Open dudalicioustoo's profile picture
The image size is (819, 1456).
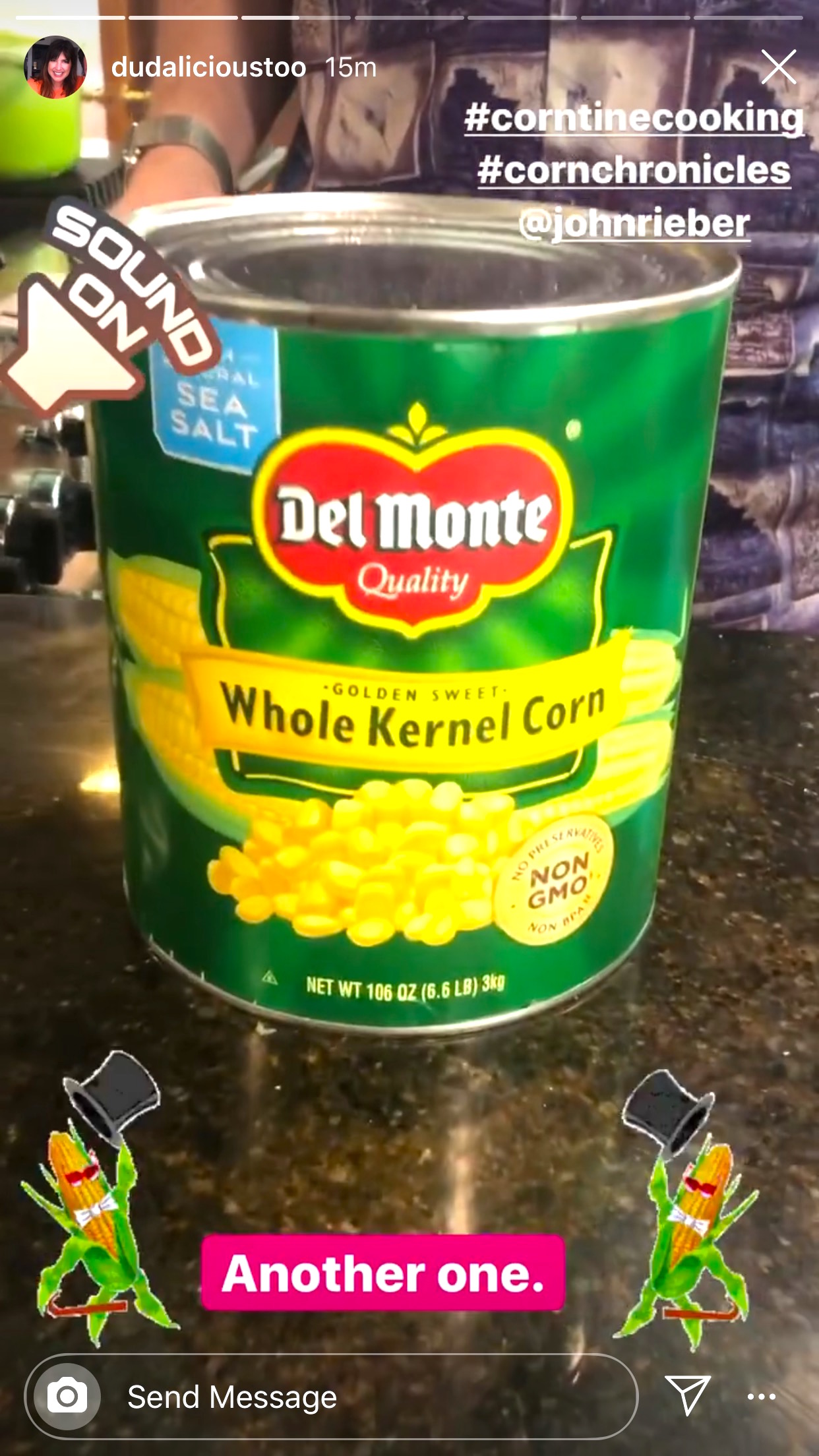coord(55,67)
